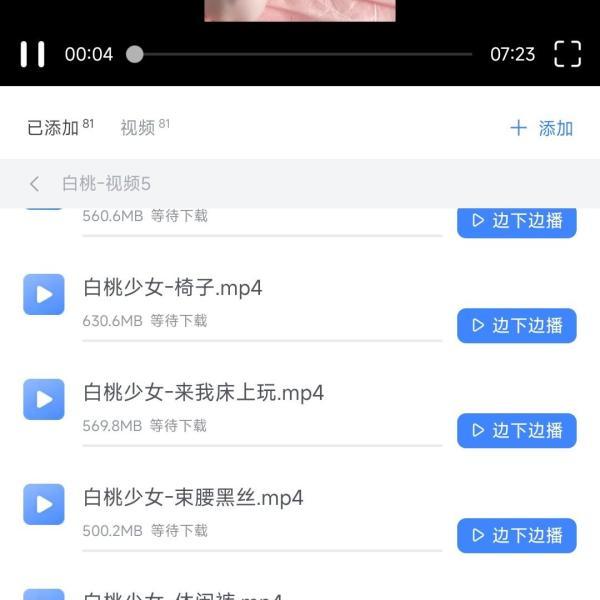Pause the playing video
The width and height of the screenshot is (600, 600).
pyautogui.click(x=33, y=54)
